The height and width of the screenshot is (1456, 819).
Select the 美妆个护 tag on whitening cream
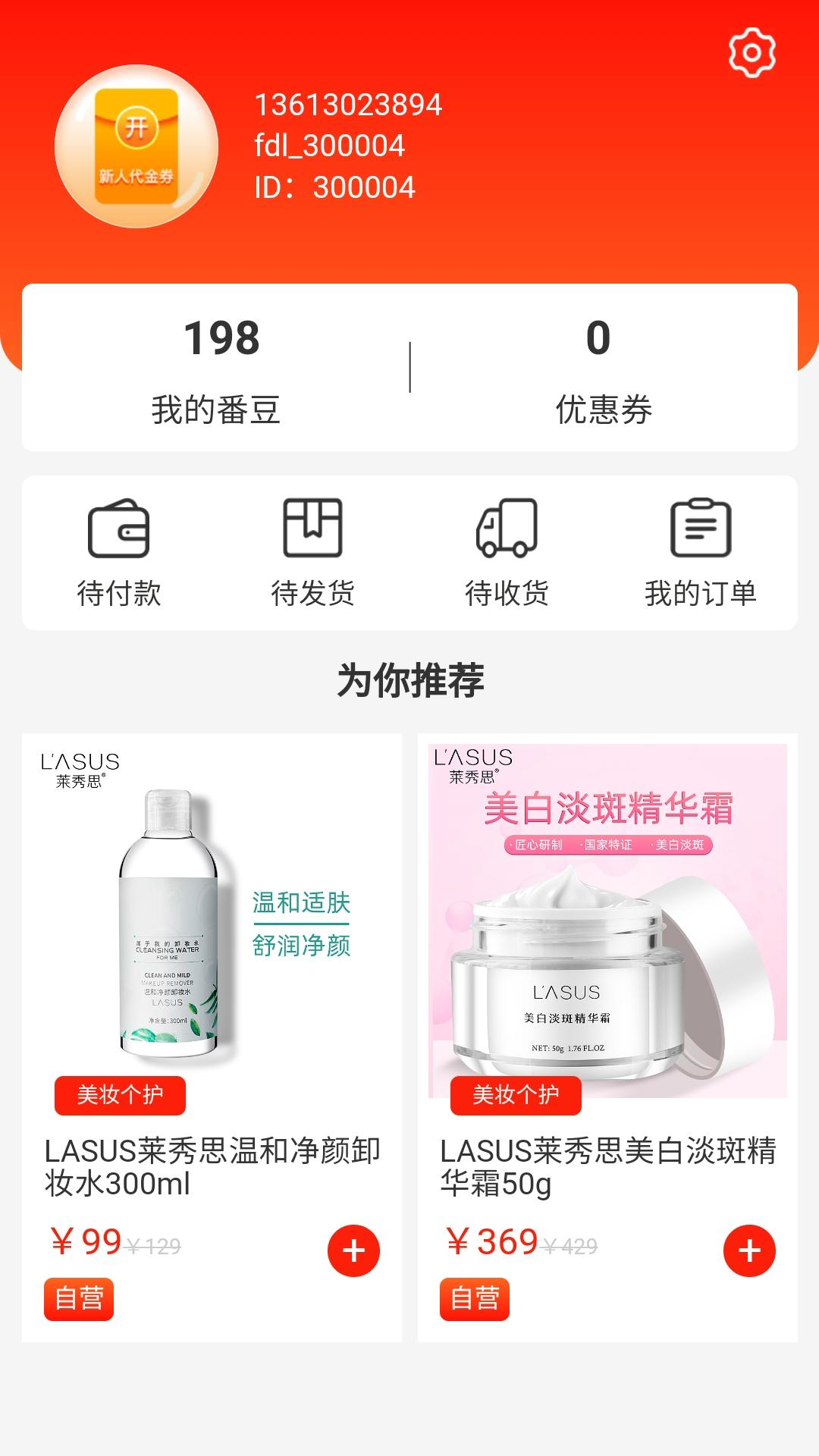516,1095
